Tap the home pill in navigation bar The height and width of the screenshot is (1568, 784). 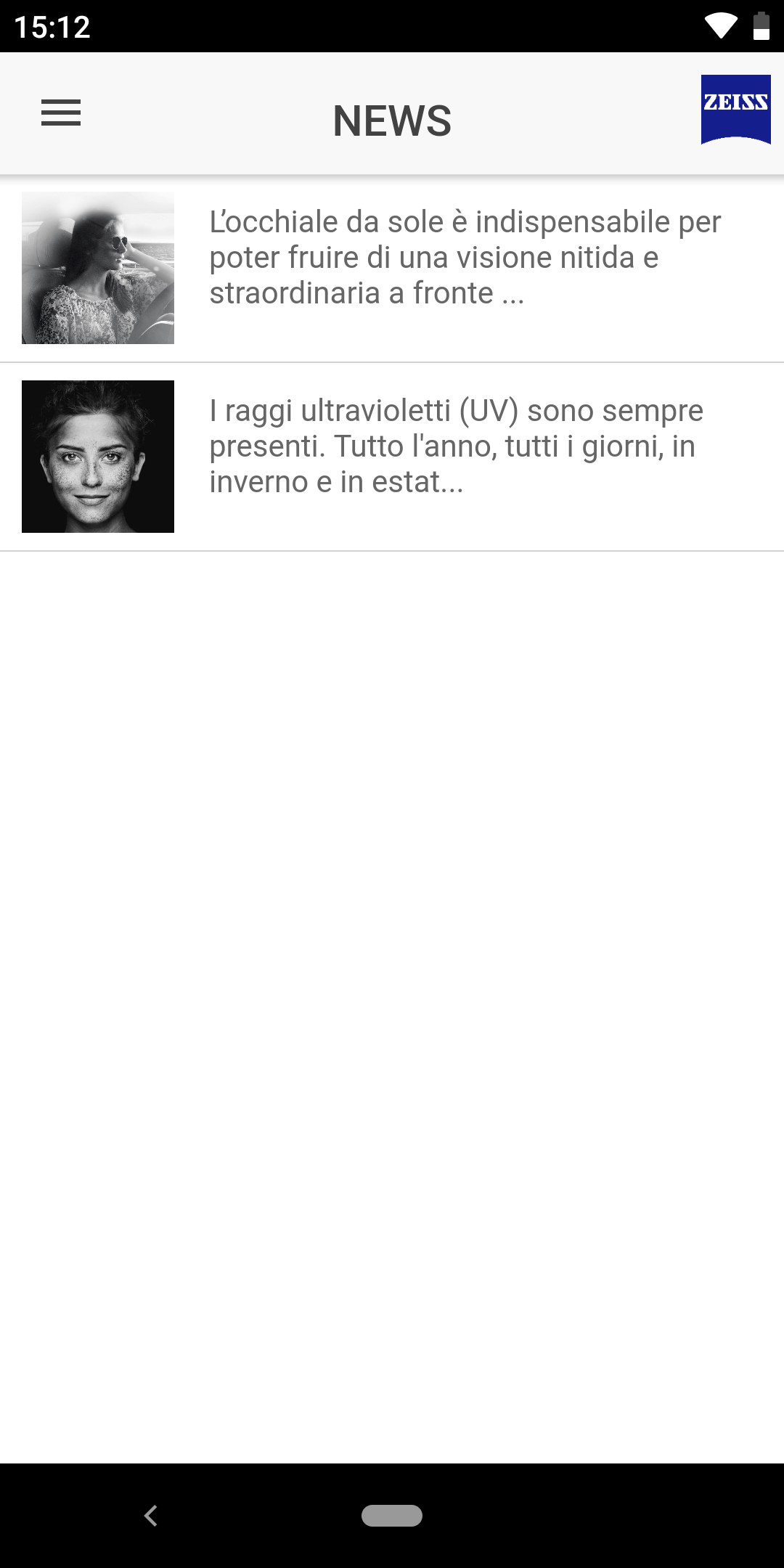click(x=392, y=1516)
